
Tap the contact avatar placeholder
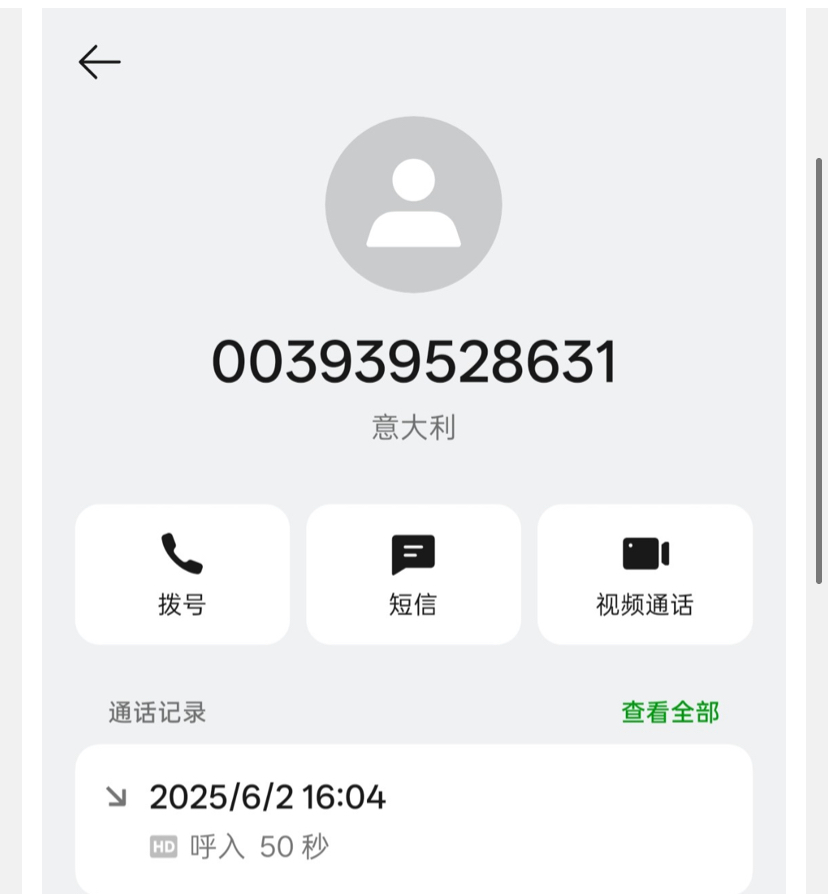413,205
